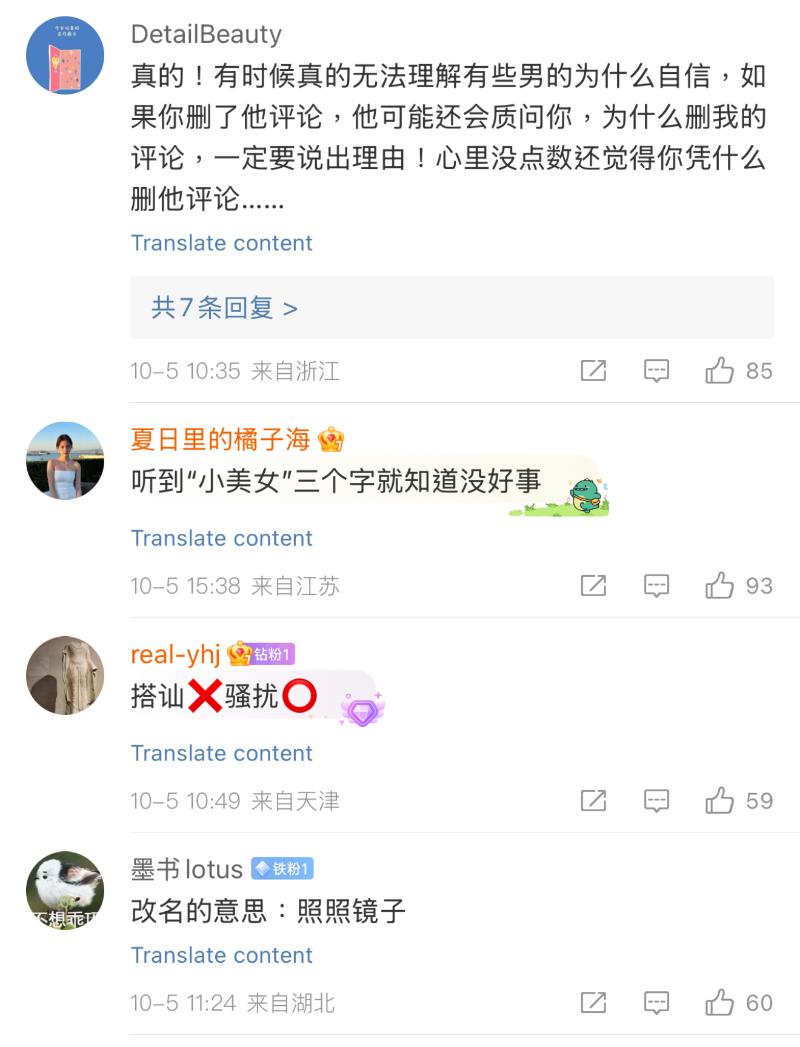Translate 夏日里的橘子海's comment
The height and width of the screenshot is (1047, 800).
[x=221, y=538]
